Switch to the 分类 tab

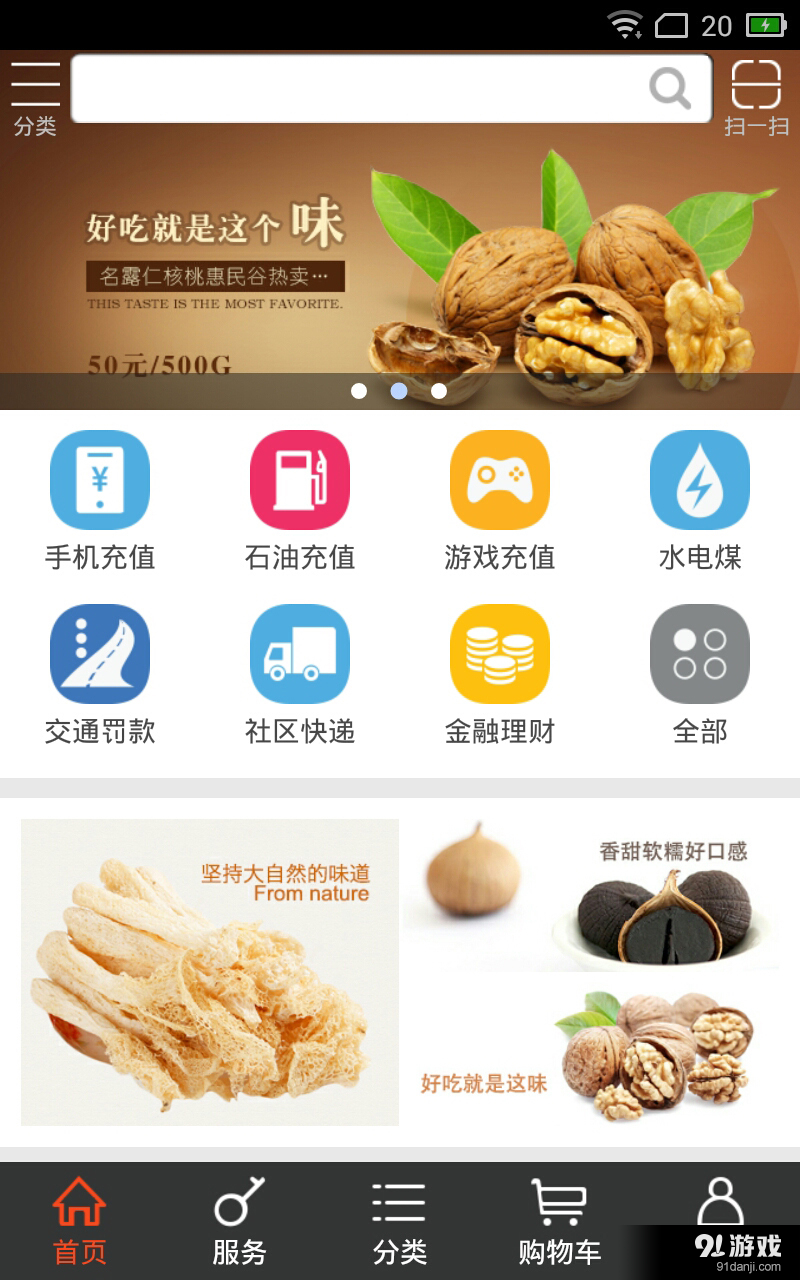coord(399,1215)
